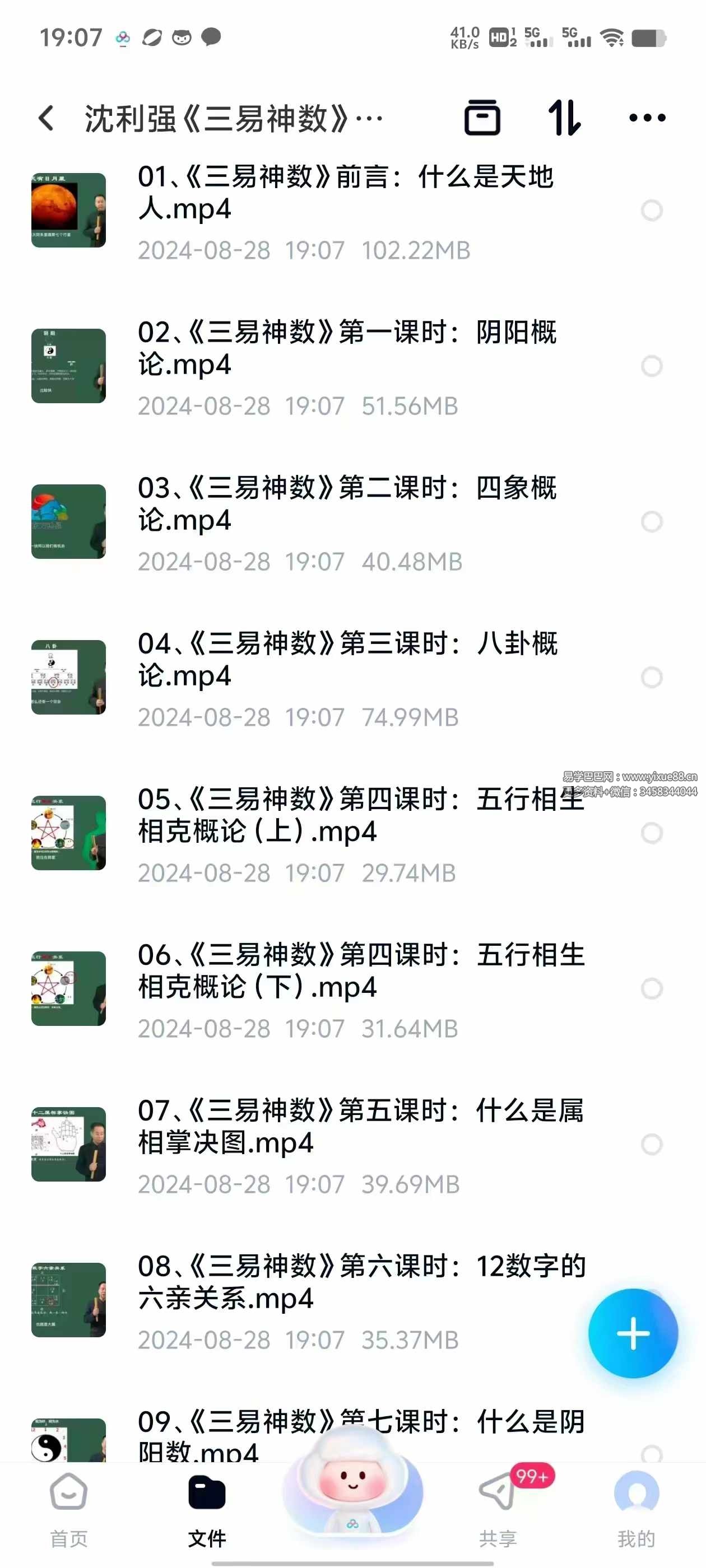The width and height of the screenshot is (706, 1568).
Task: Select the circle beside 04 八卦概论
Action: 652,676
